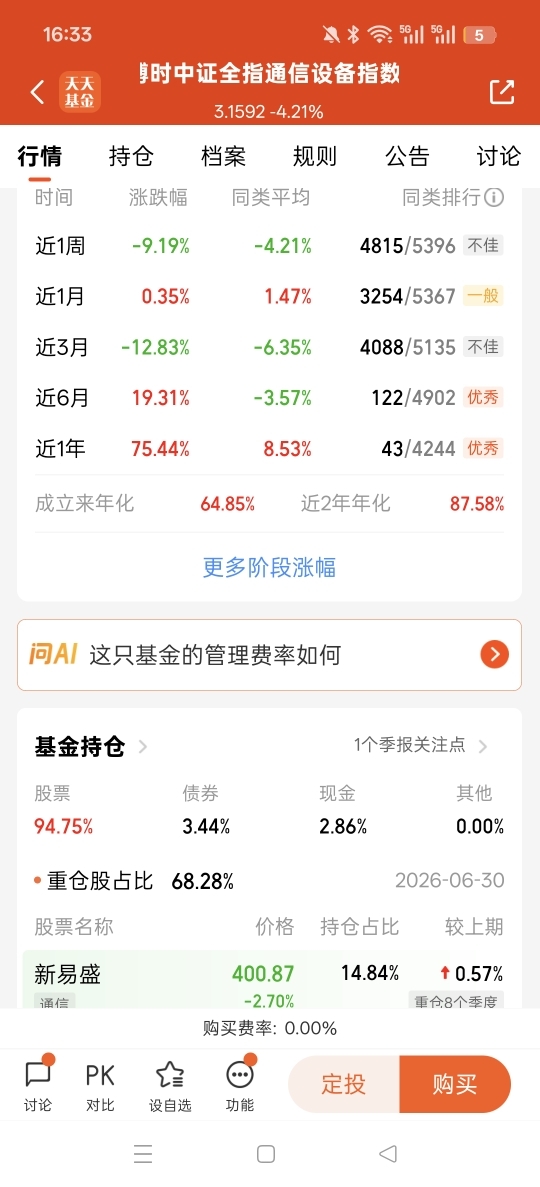
Task: View 1个季报关注点
Action: pos(420,746)
